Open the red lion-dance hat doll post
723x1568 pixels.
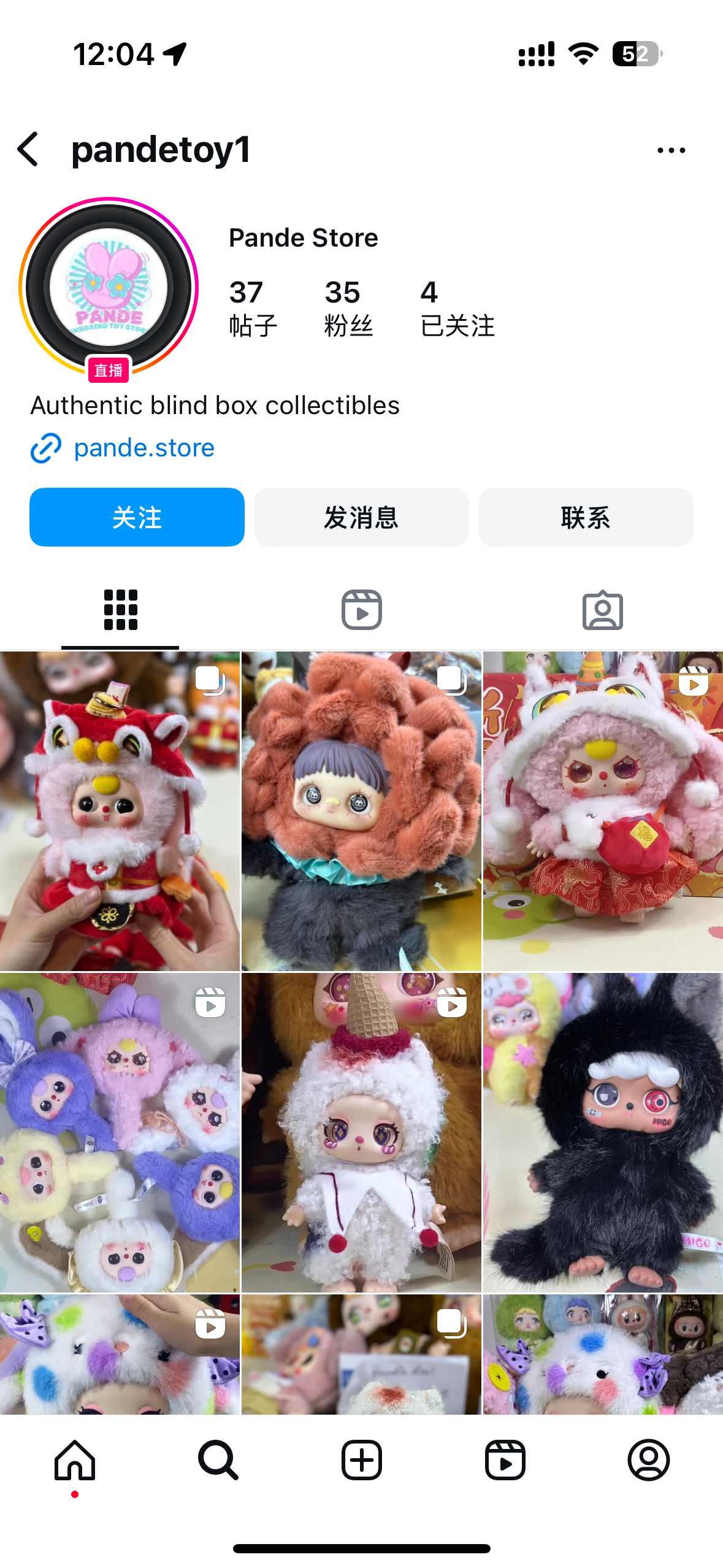[x=120, y=811]
